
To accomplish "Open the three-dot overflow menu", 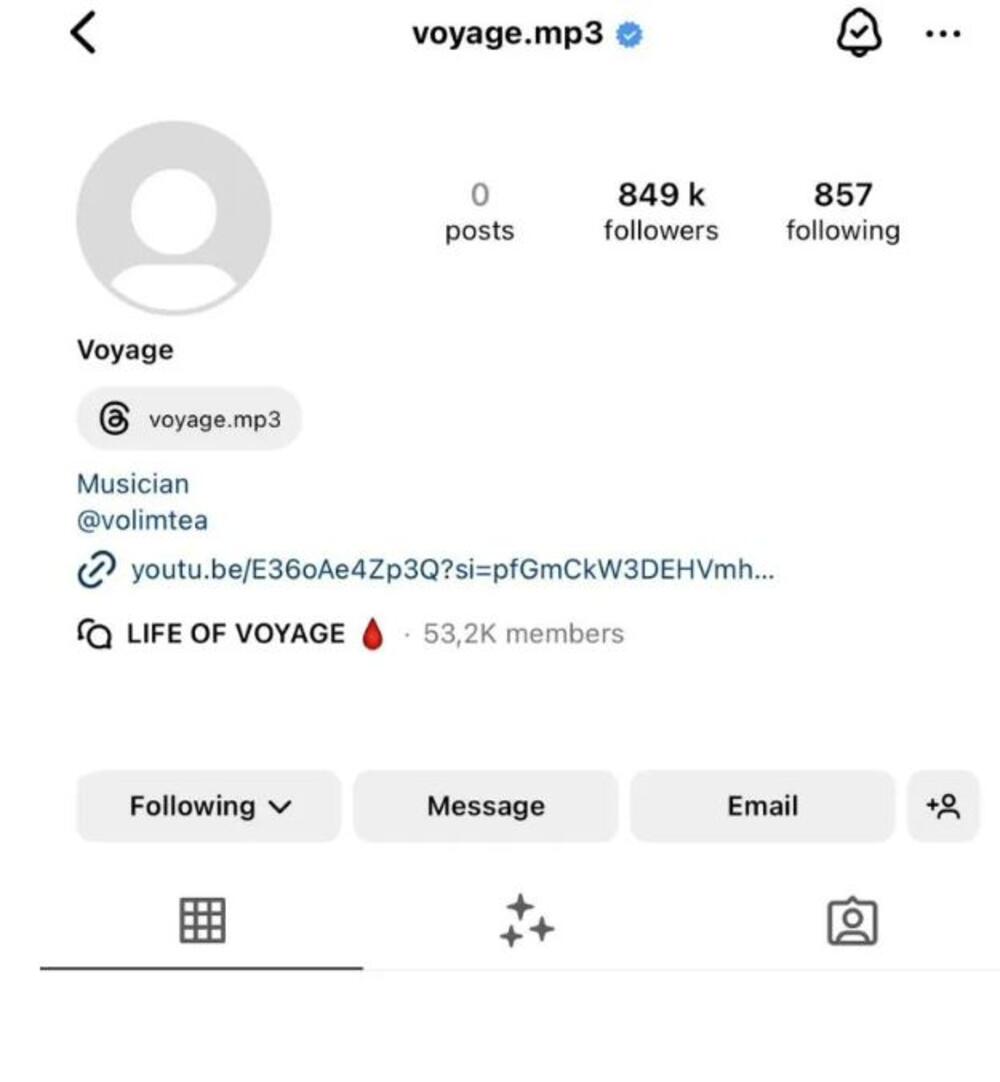I will click(942, 35).
